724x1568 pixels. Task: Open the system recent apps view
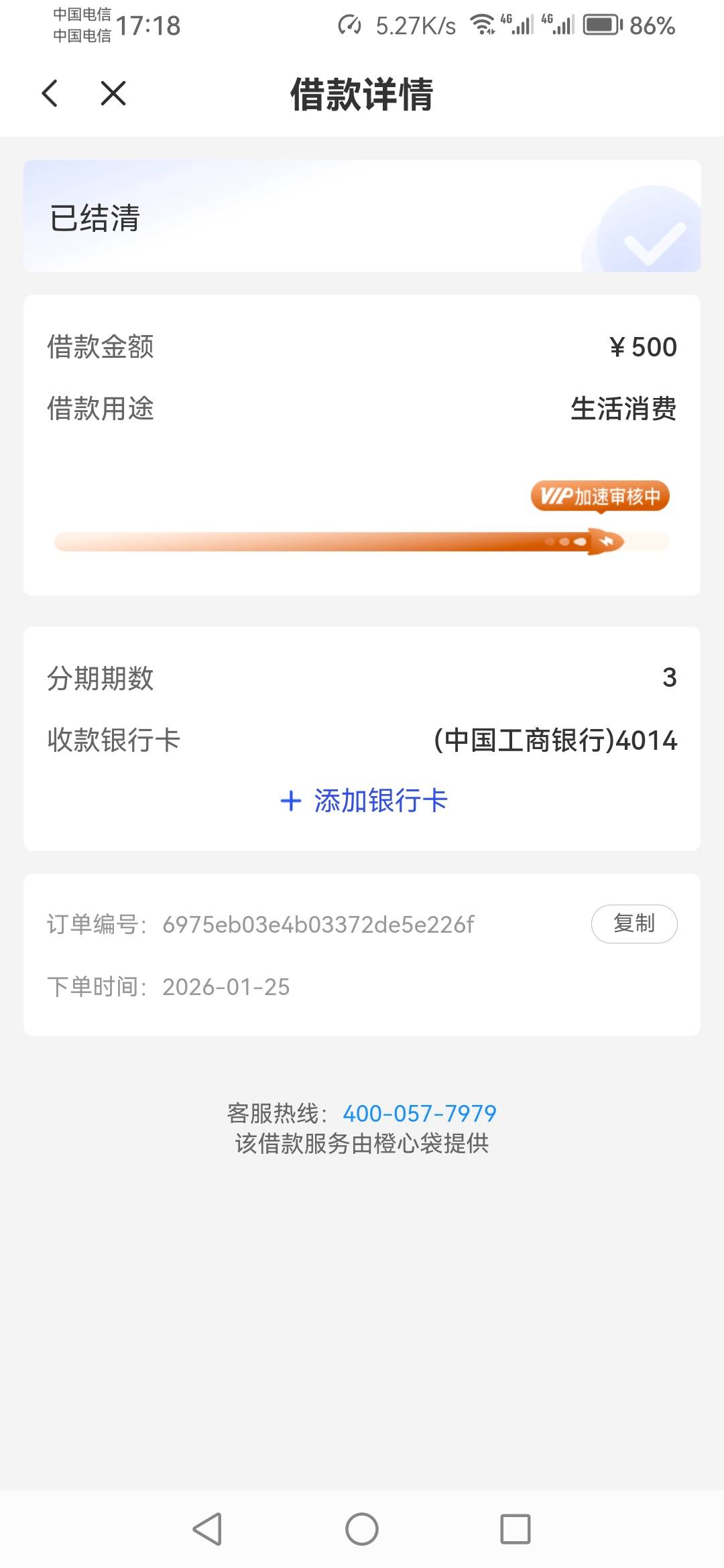pos(516,1529)
